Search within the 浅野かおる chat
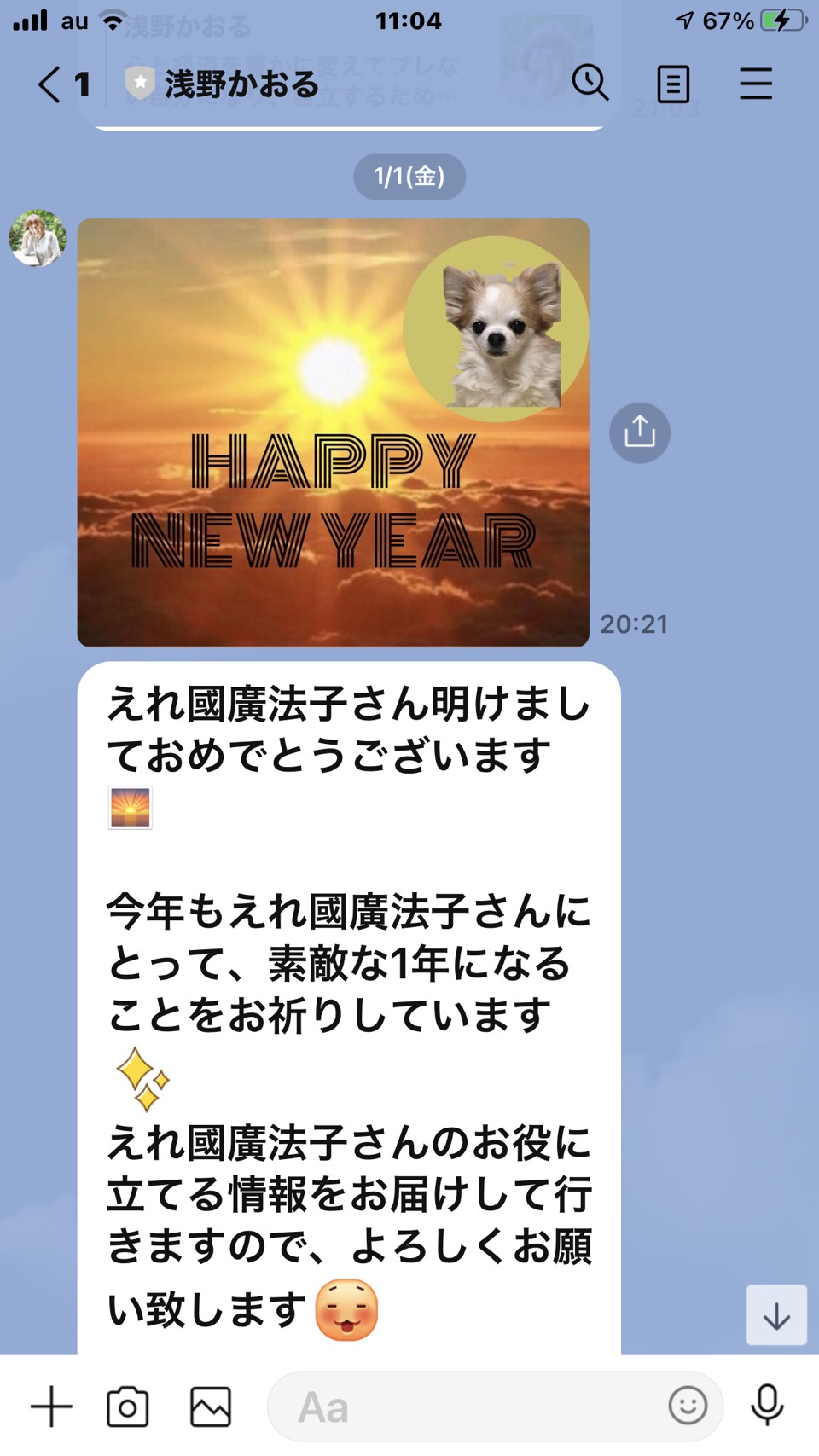Viewport: 819px width, 1456px height. (x=590, y=84)
